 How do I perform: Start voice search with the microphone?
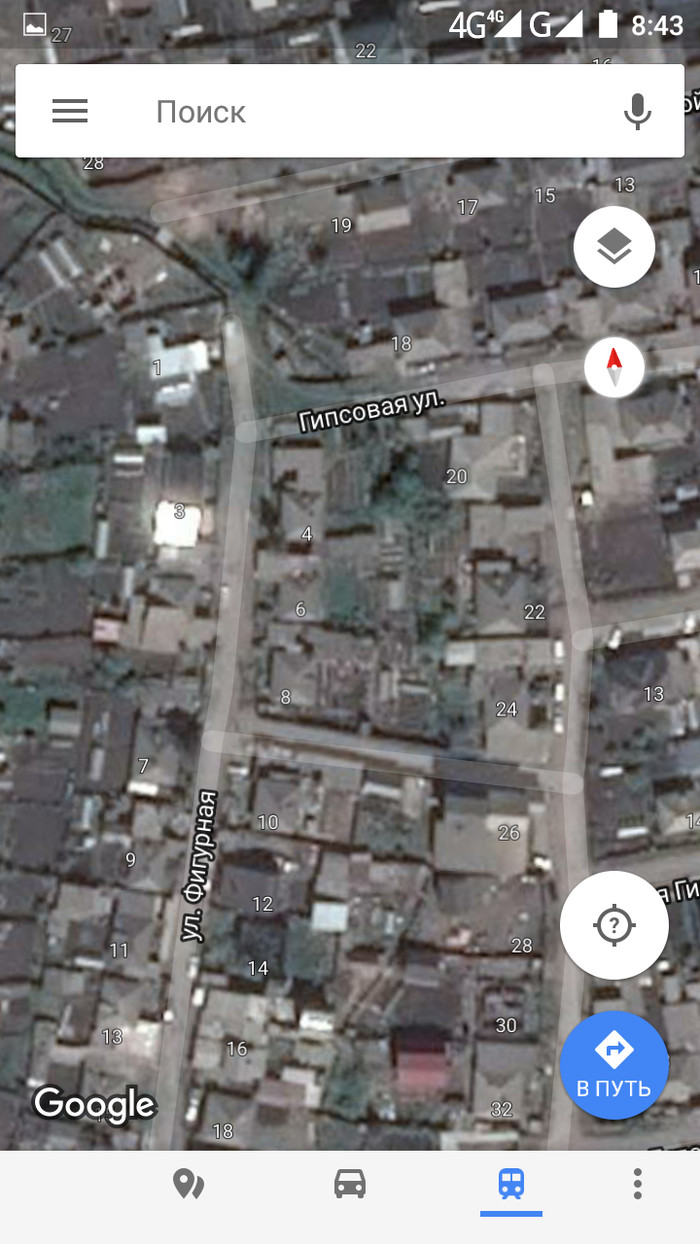coord(637,112)
